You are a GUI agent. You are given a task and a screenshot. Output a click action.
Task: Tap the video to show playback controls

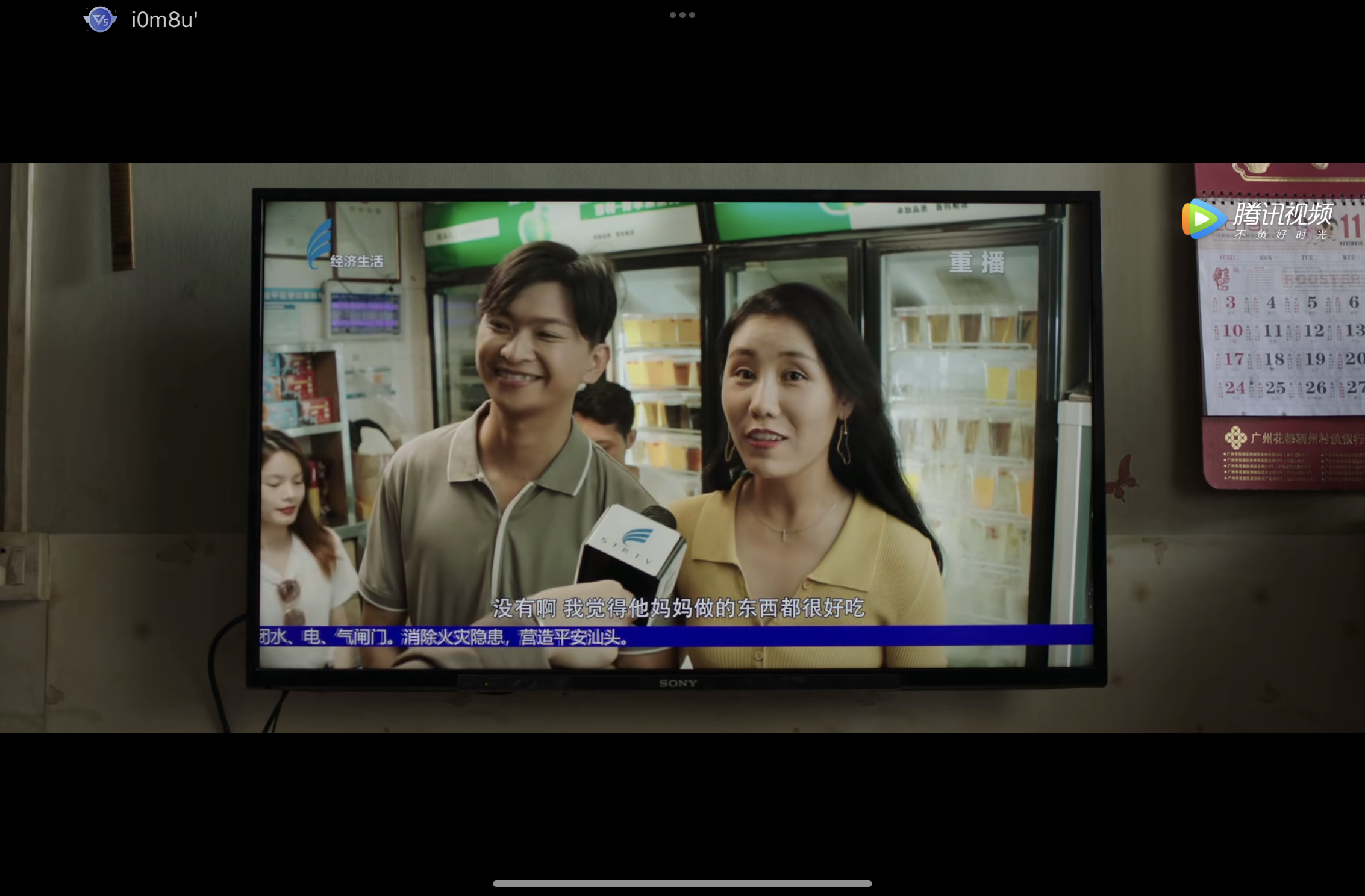click(x=682, y=447)
